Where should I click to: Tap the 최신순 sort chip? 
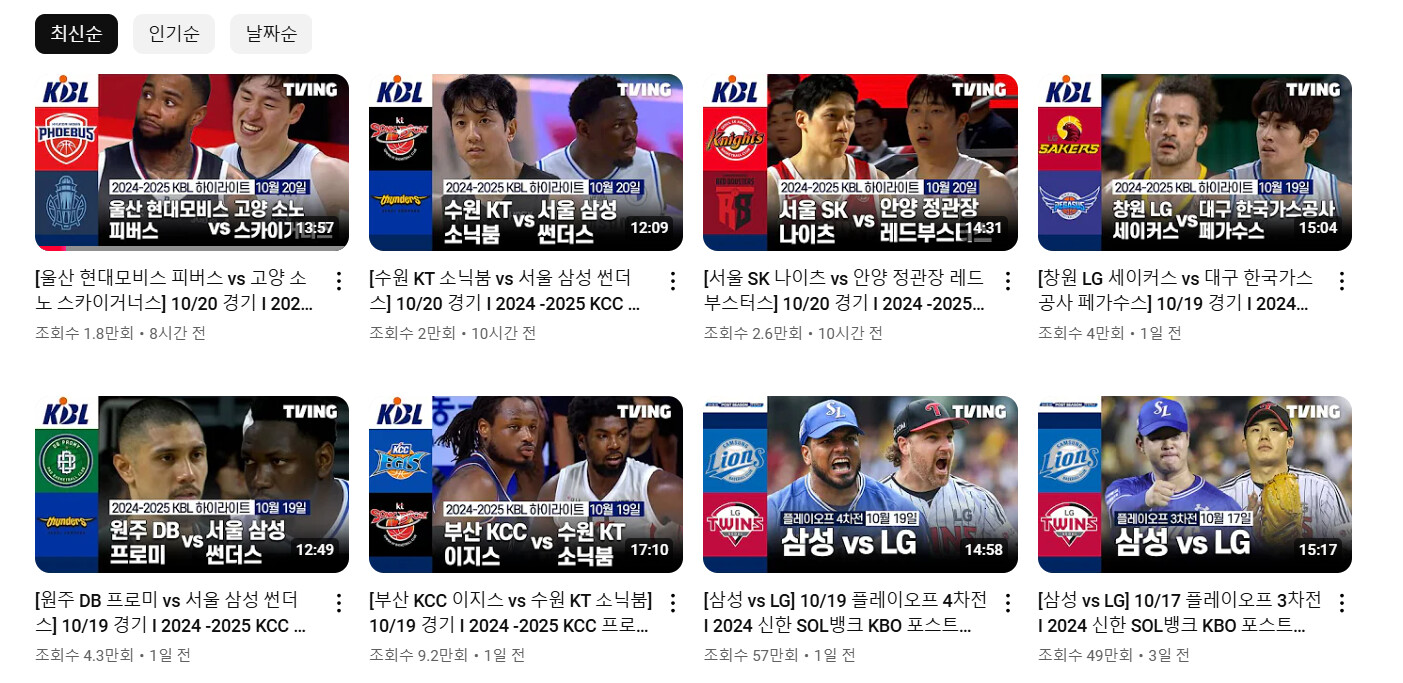pos(76,34)
